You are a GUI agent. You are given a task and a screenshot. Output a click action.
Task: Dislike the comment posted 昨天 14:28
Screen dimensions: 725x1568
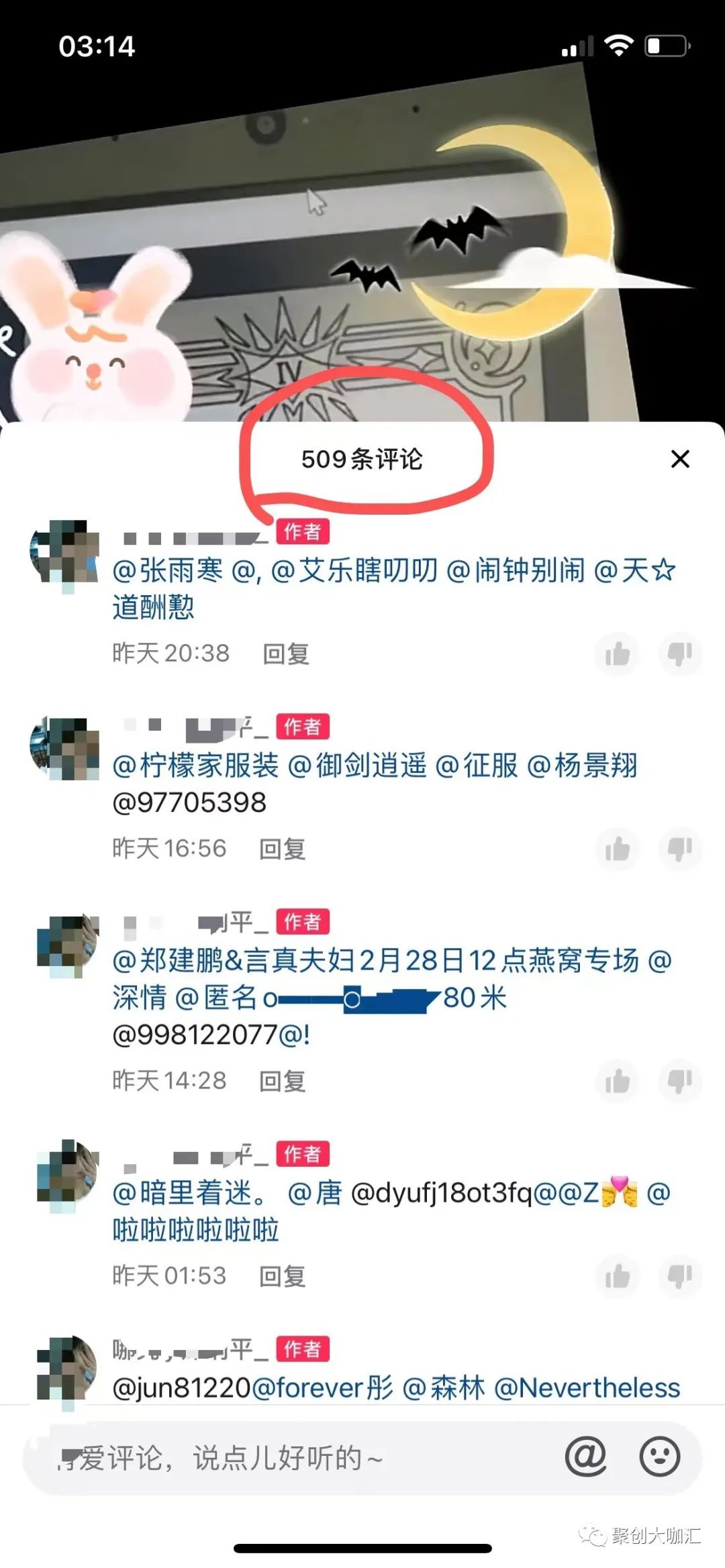coord(680,1081)
